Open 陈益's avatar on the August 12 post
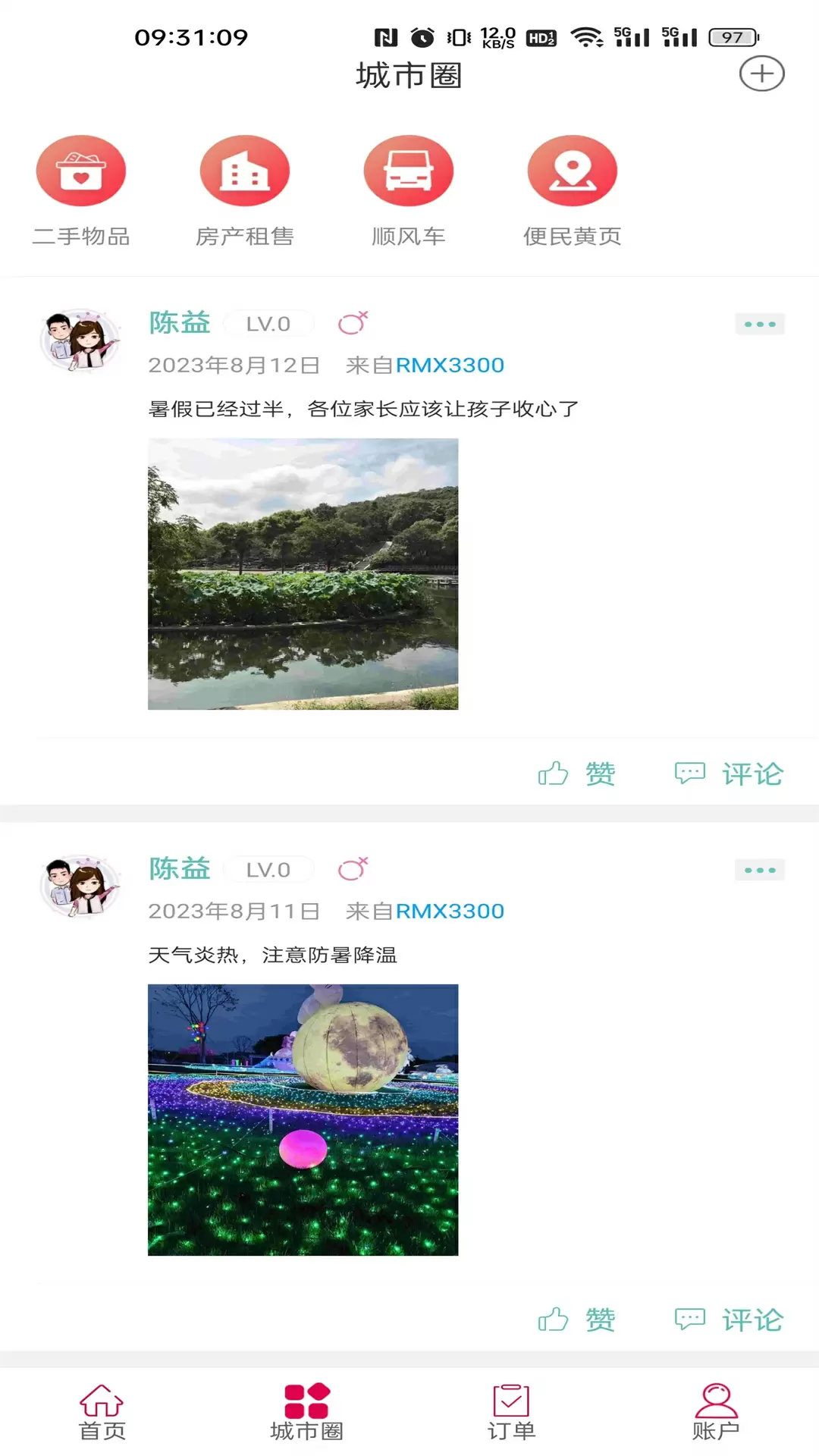 (80, 340)
